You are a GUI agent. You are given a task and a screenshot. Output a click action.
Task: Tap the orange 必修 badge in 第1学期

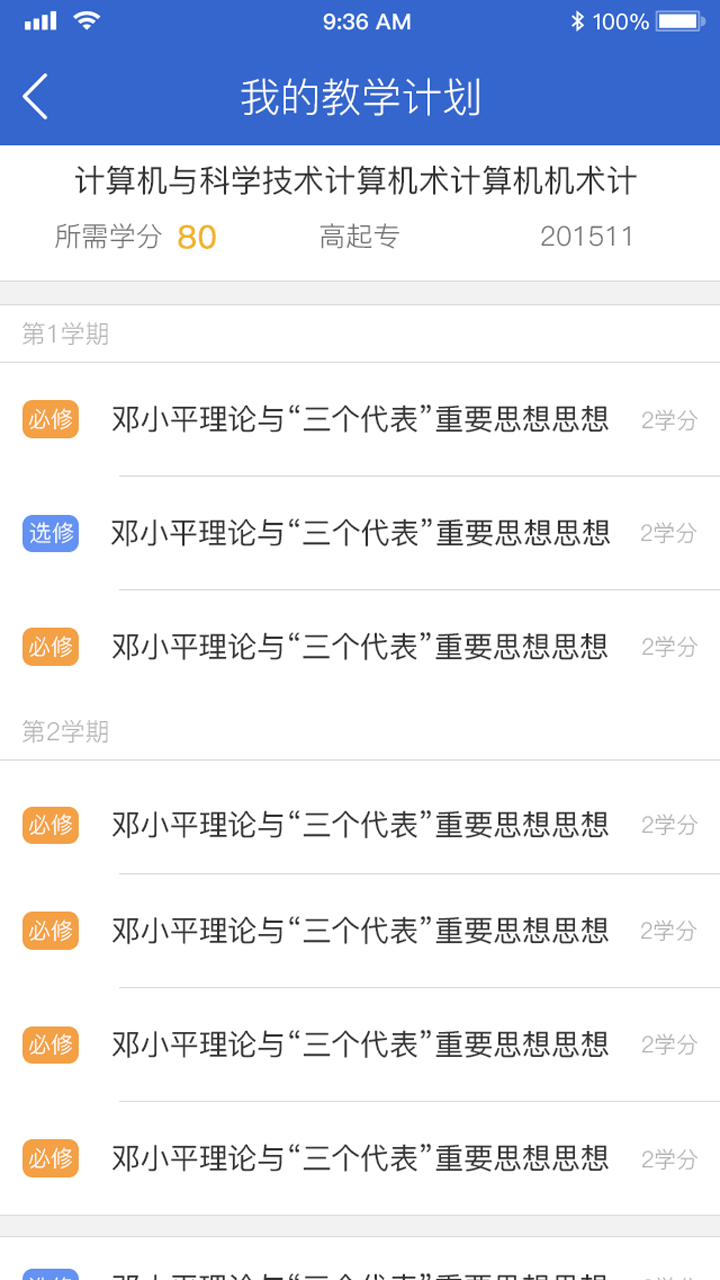(50, 420)
